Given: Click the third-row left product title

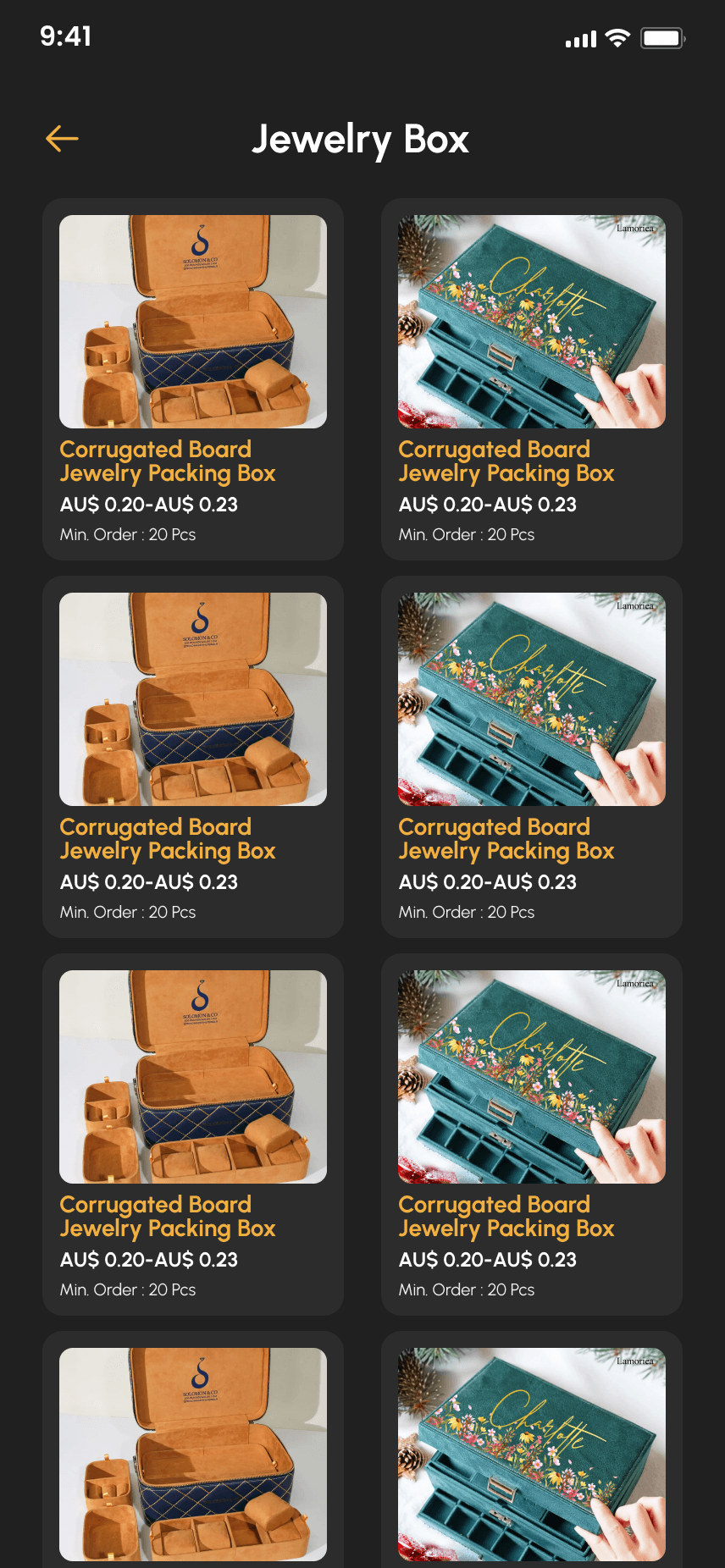Looking at the screenshot, I should point(167,1217).
